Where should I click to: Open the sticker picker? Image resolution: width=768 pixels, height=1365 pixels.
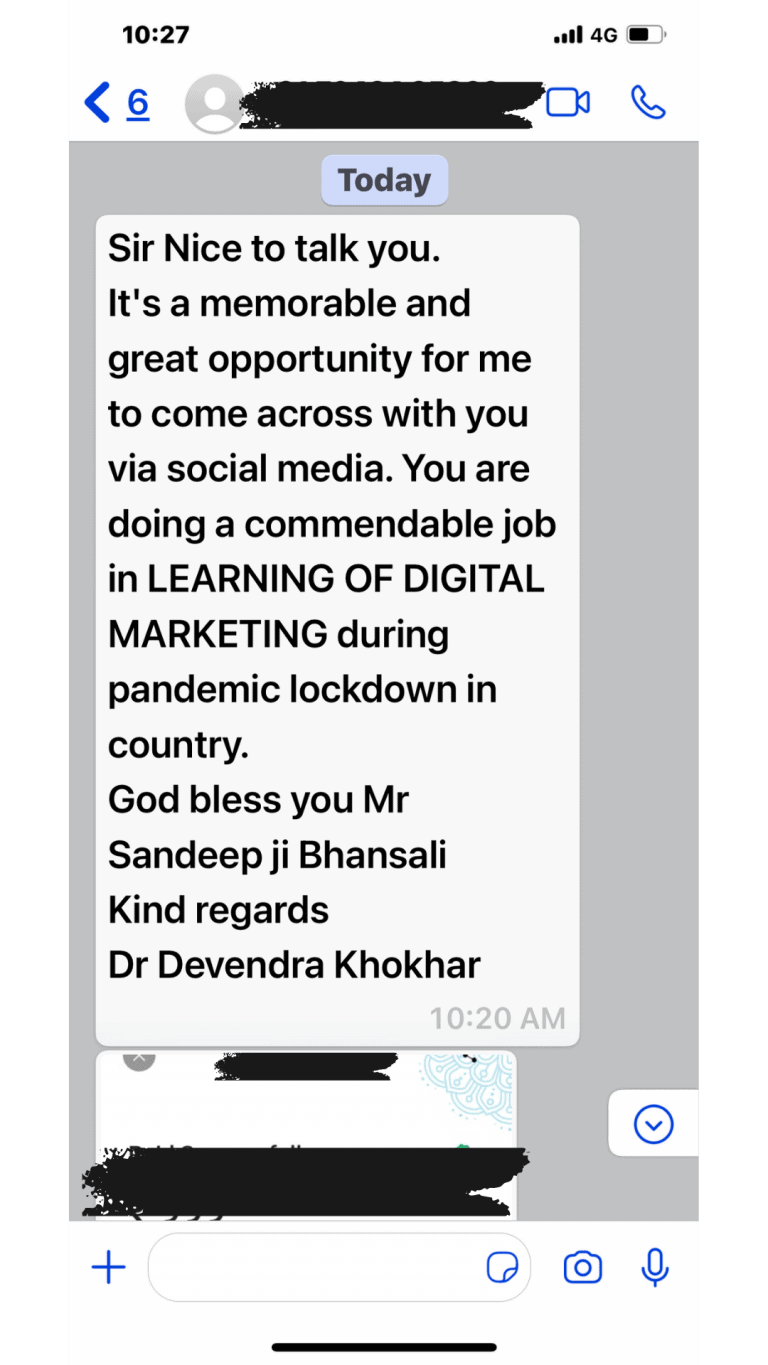click(x=502, y=1268)
